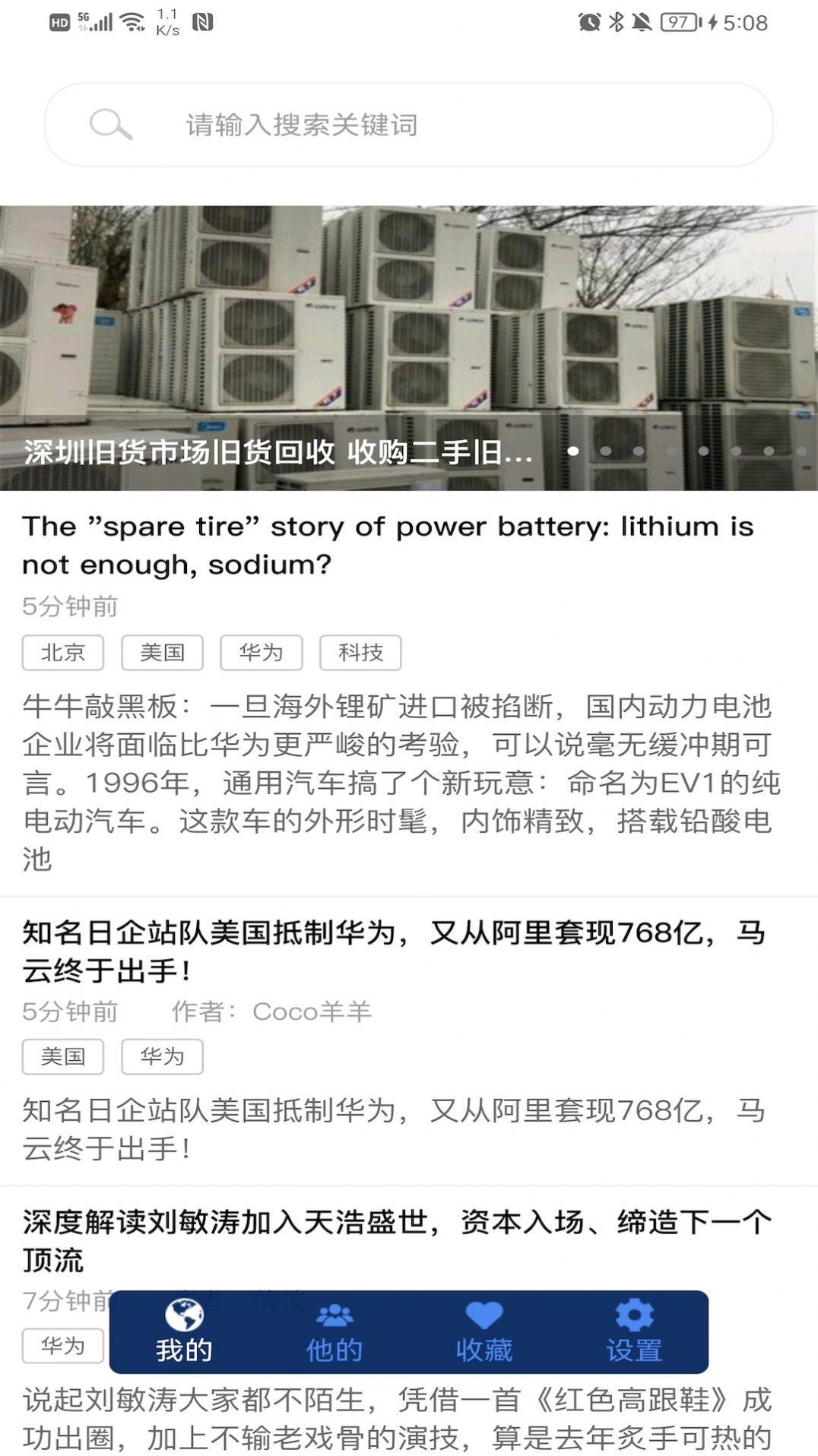Tap the Bluetooth icon in the status bar
The image size is (818, 1456).
coord(617,23)
